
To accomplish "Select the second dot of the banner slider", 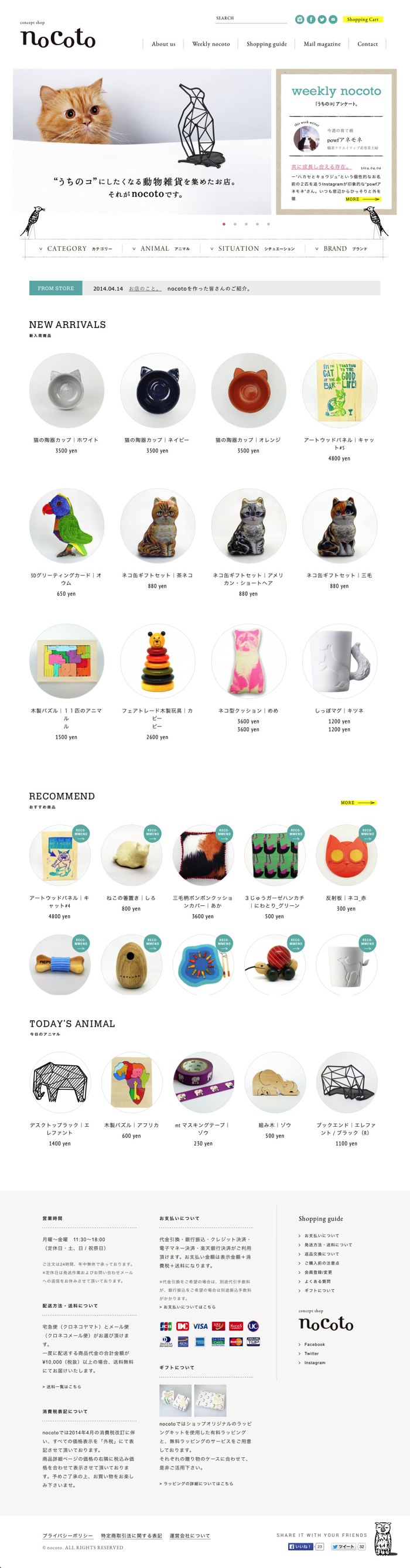I will coord(235,224).
